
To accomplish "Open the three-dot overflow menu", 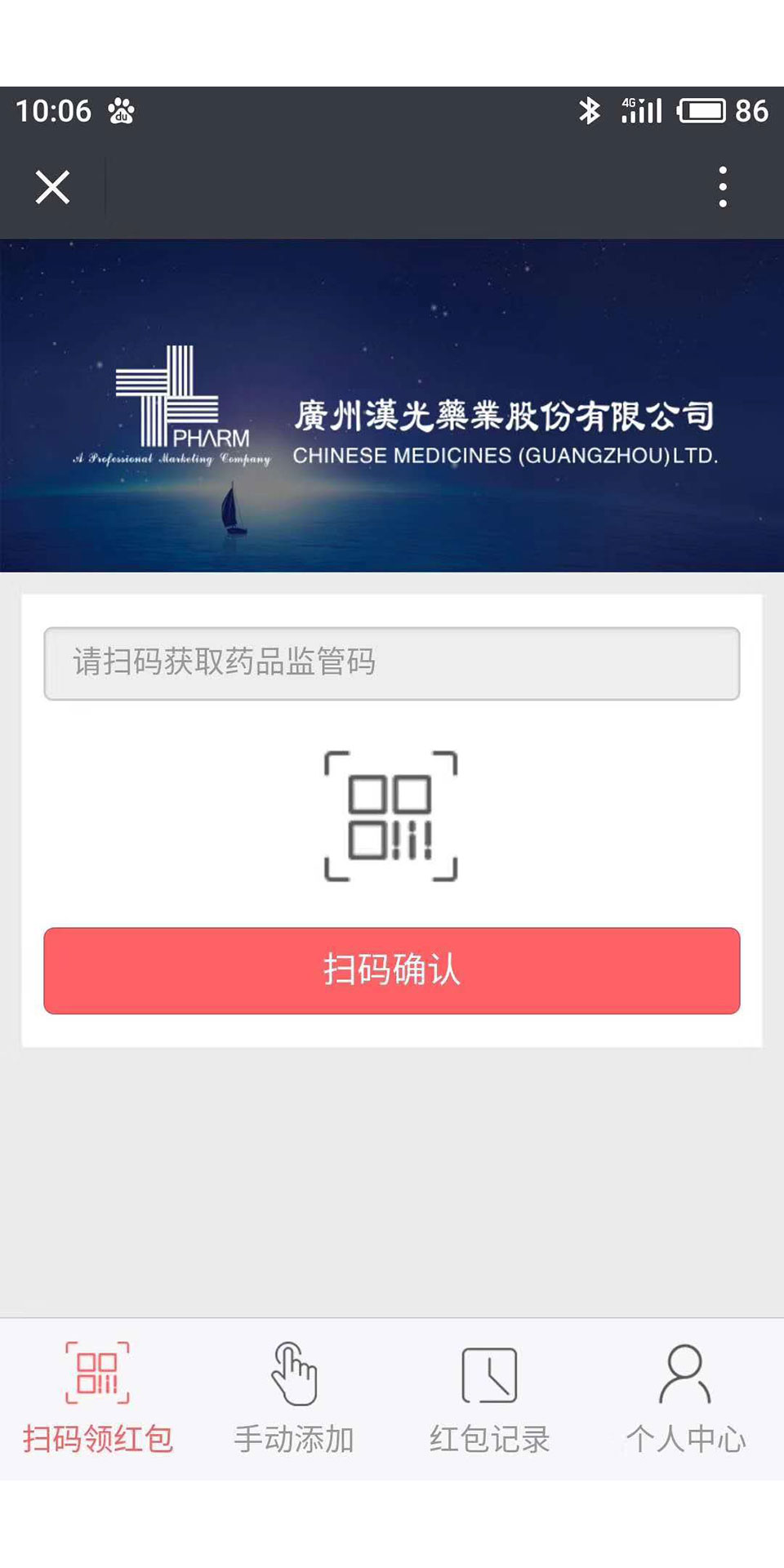I will point(722,187).
